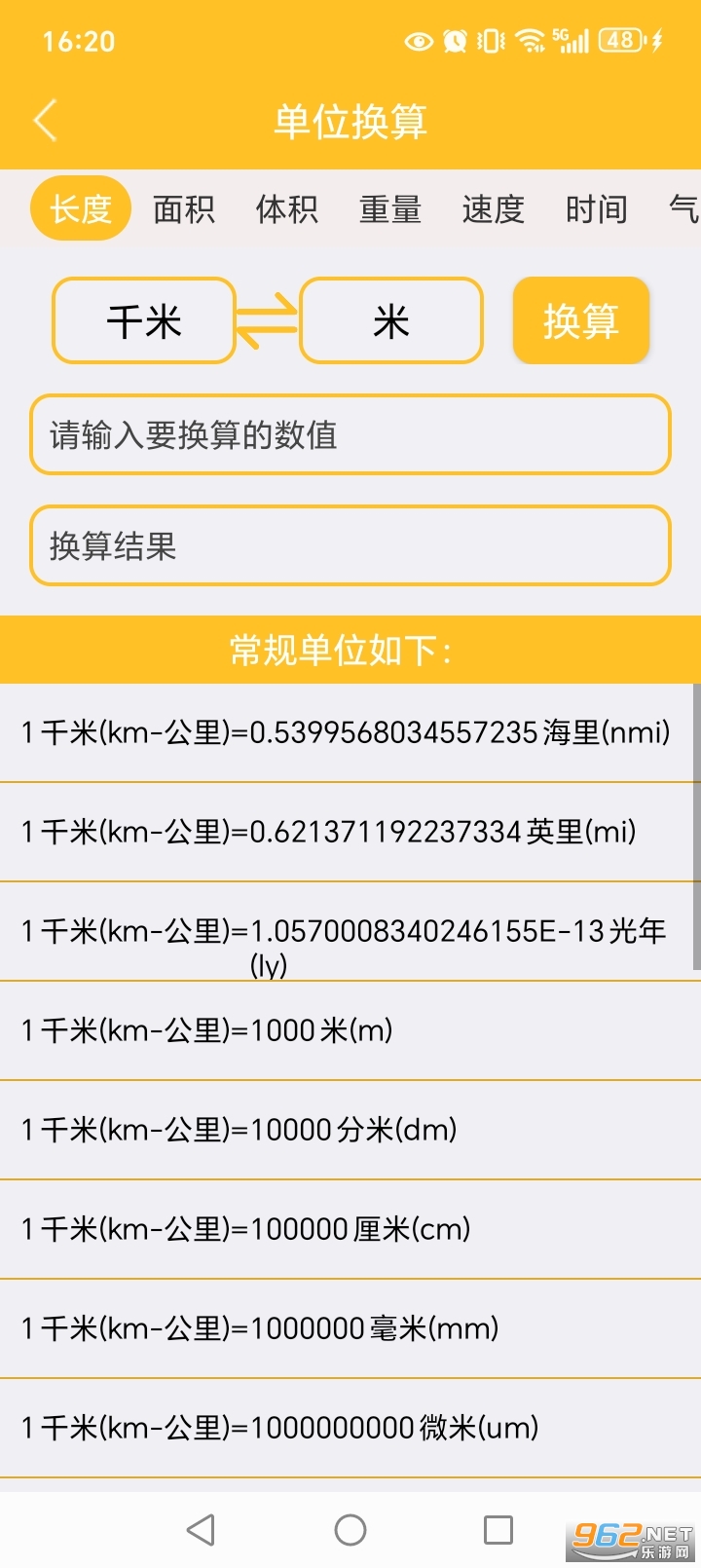Screen dimensions: 701x1568
Task: Tap the eye icon in the status bar
Action: 419,41
